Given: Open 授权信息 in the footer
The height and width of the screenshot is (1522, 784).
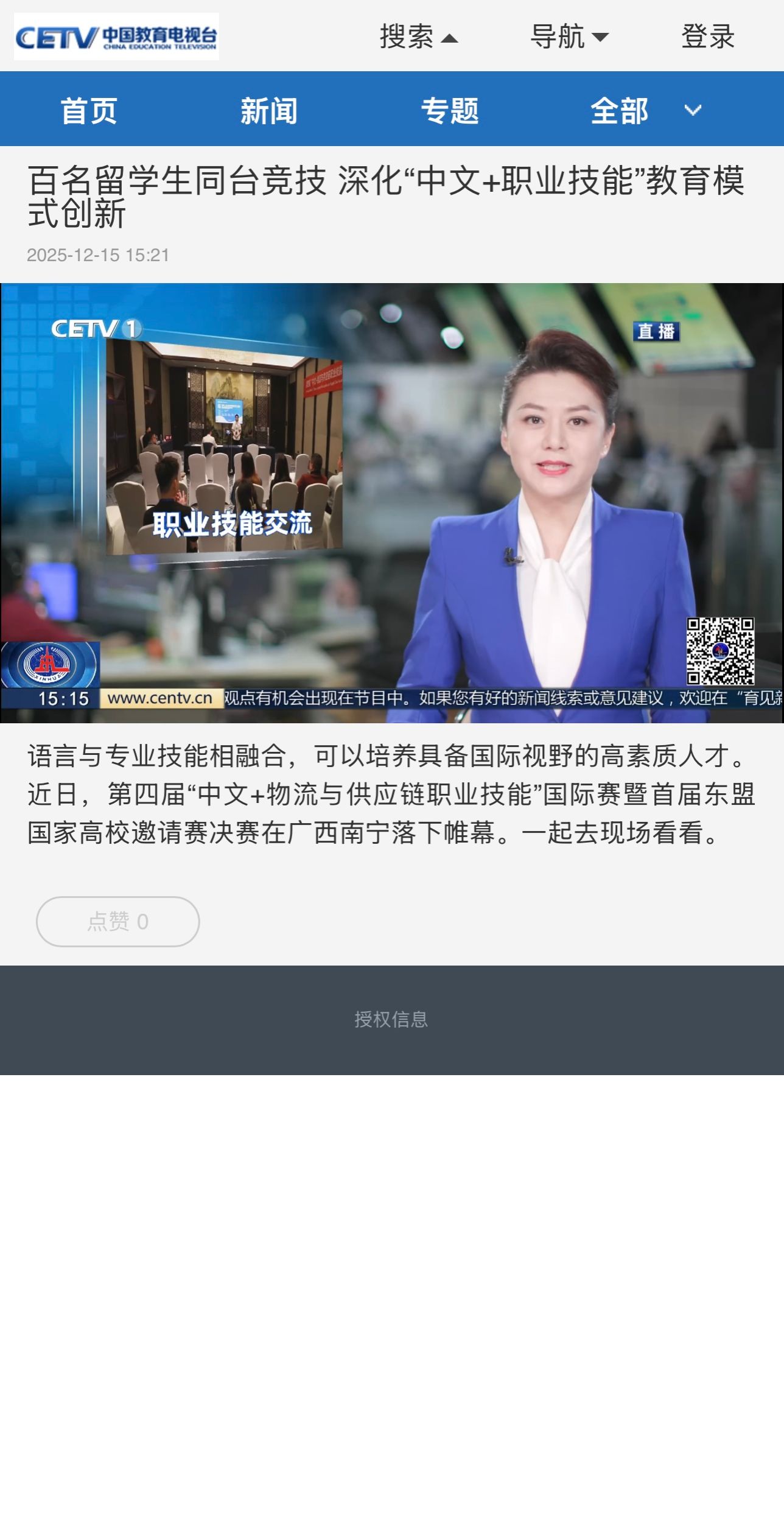Looking at the screenshot, I should [391, 1019].
